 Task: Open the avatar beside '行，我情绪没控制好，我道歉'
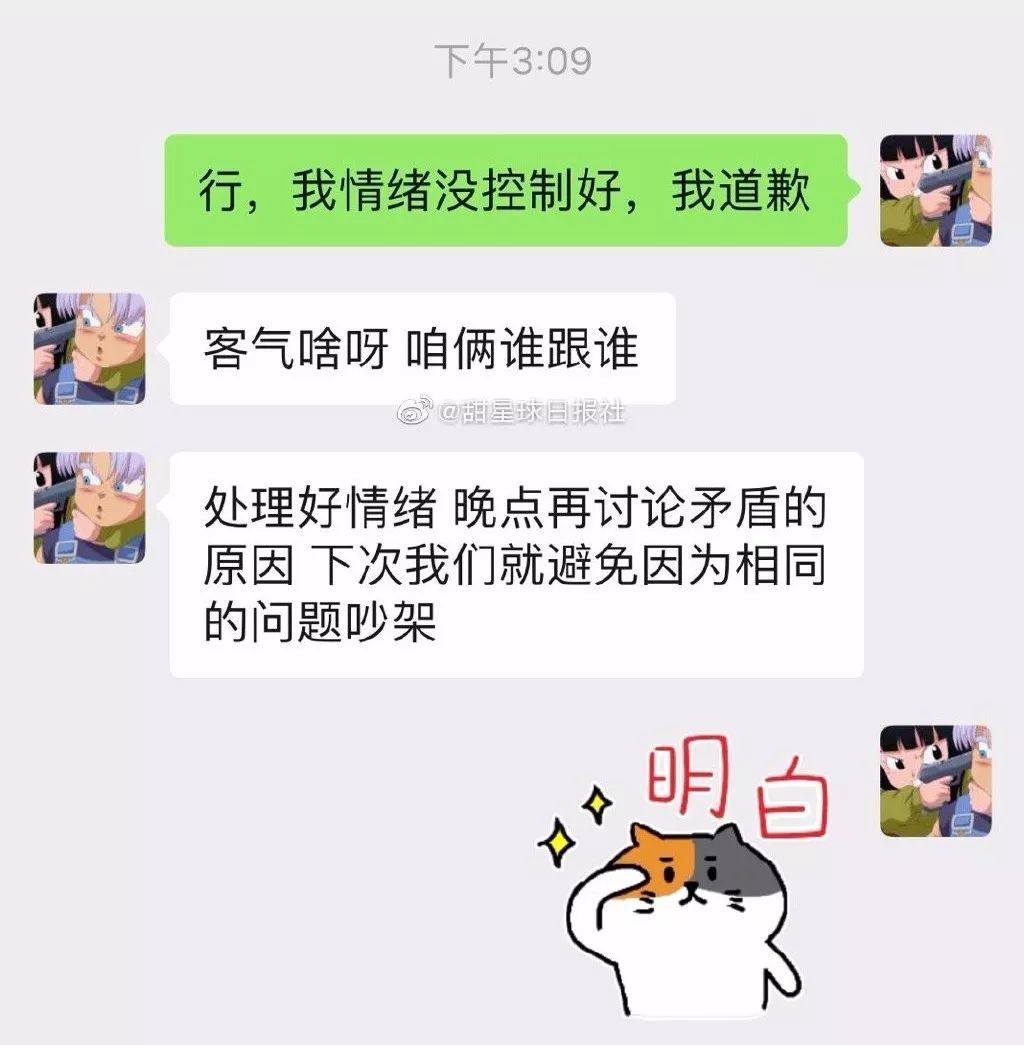[935, 191]
